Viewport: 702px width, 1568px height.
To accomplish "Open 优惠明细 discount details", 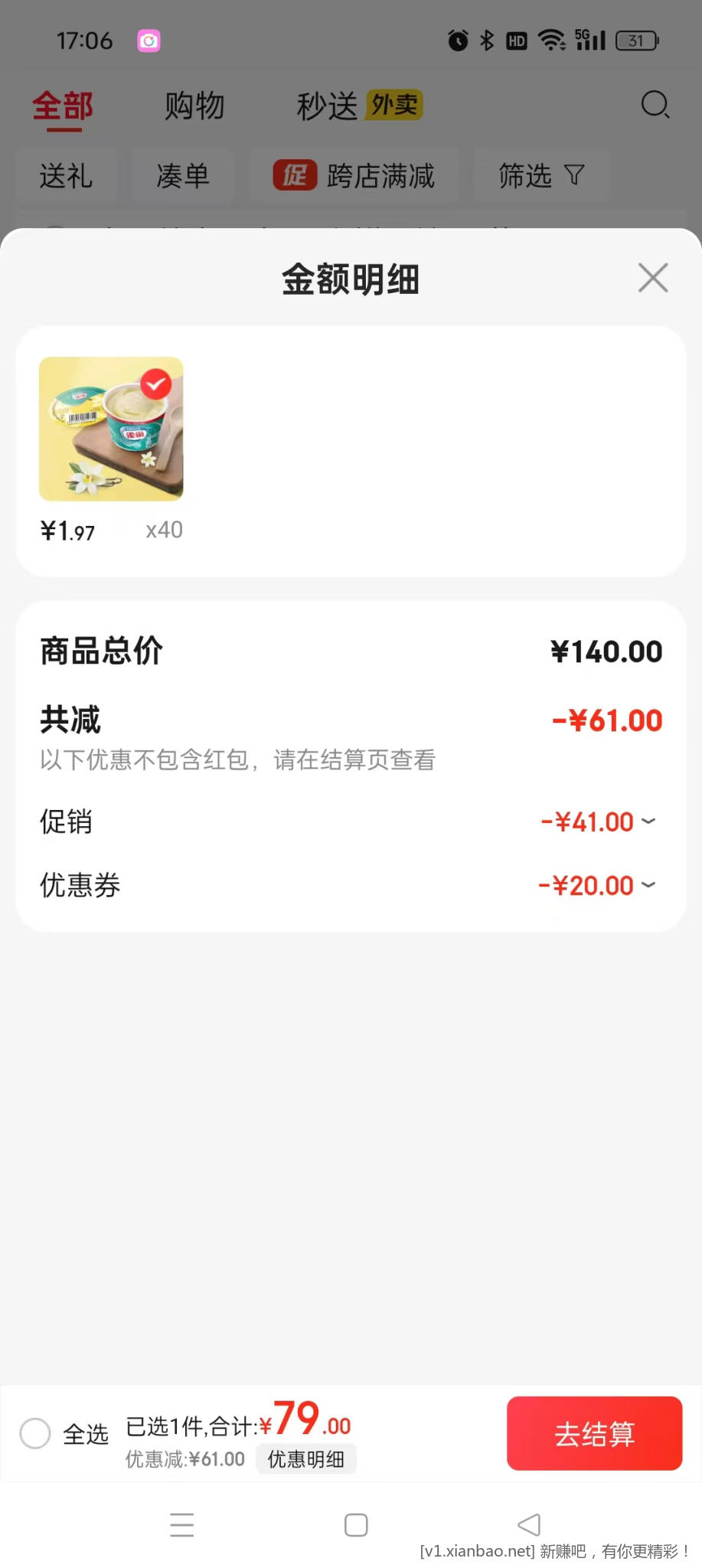I will click(305, 1459).
